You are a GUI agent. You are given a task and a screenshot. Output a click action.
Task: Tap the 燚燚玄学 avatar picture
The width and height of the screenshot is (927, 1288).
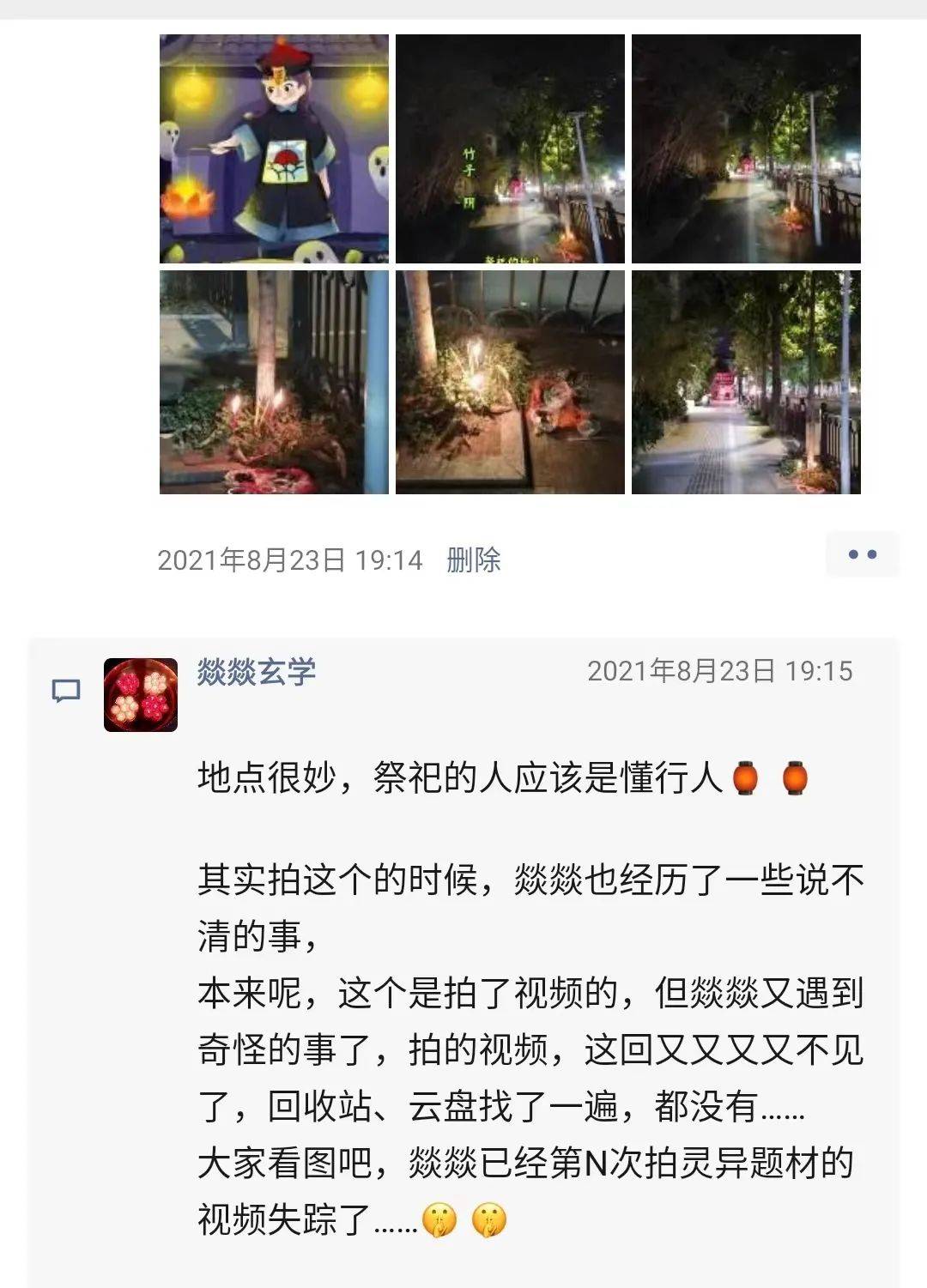coord(141,694)
